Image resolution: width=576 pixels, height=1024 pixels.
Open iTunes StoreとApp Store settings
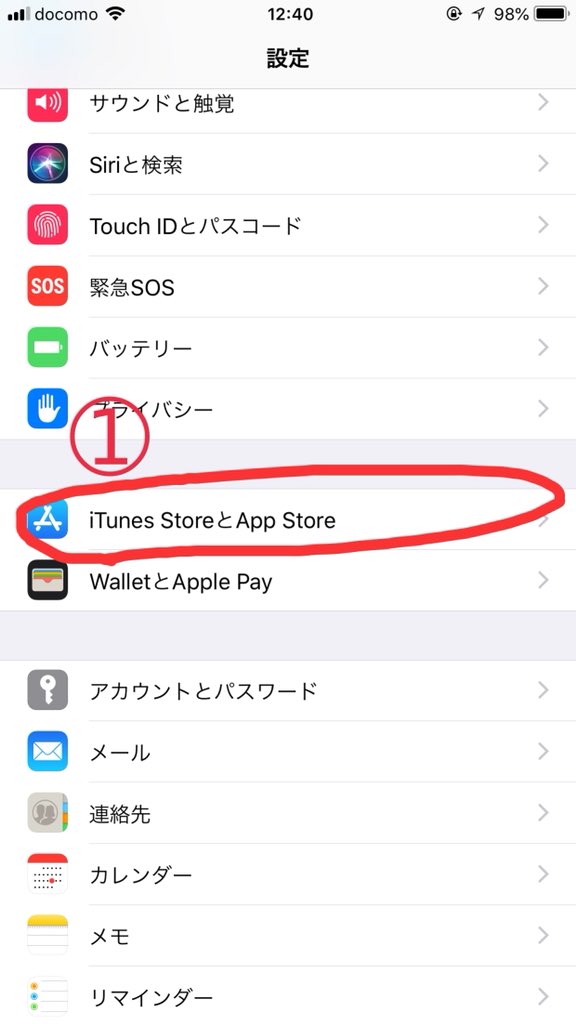(x=288, y=520)
